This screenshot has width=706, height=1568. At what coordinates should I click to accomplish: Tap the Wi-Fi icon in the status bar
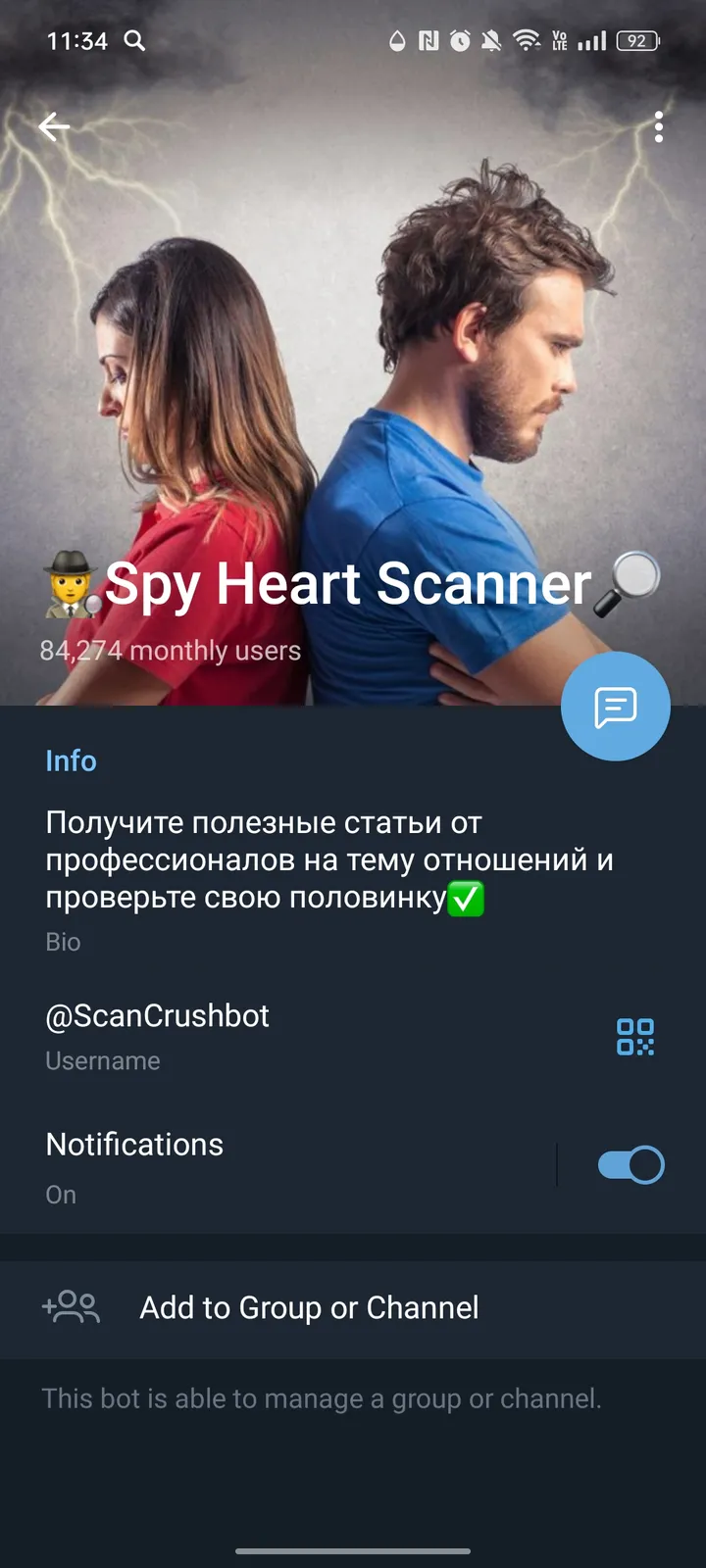pyautogui.click(x=527, y=41)
